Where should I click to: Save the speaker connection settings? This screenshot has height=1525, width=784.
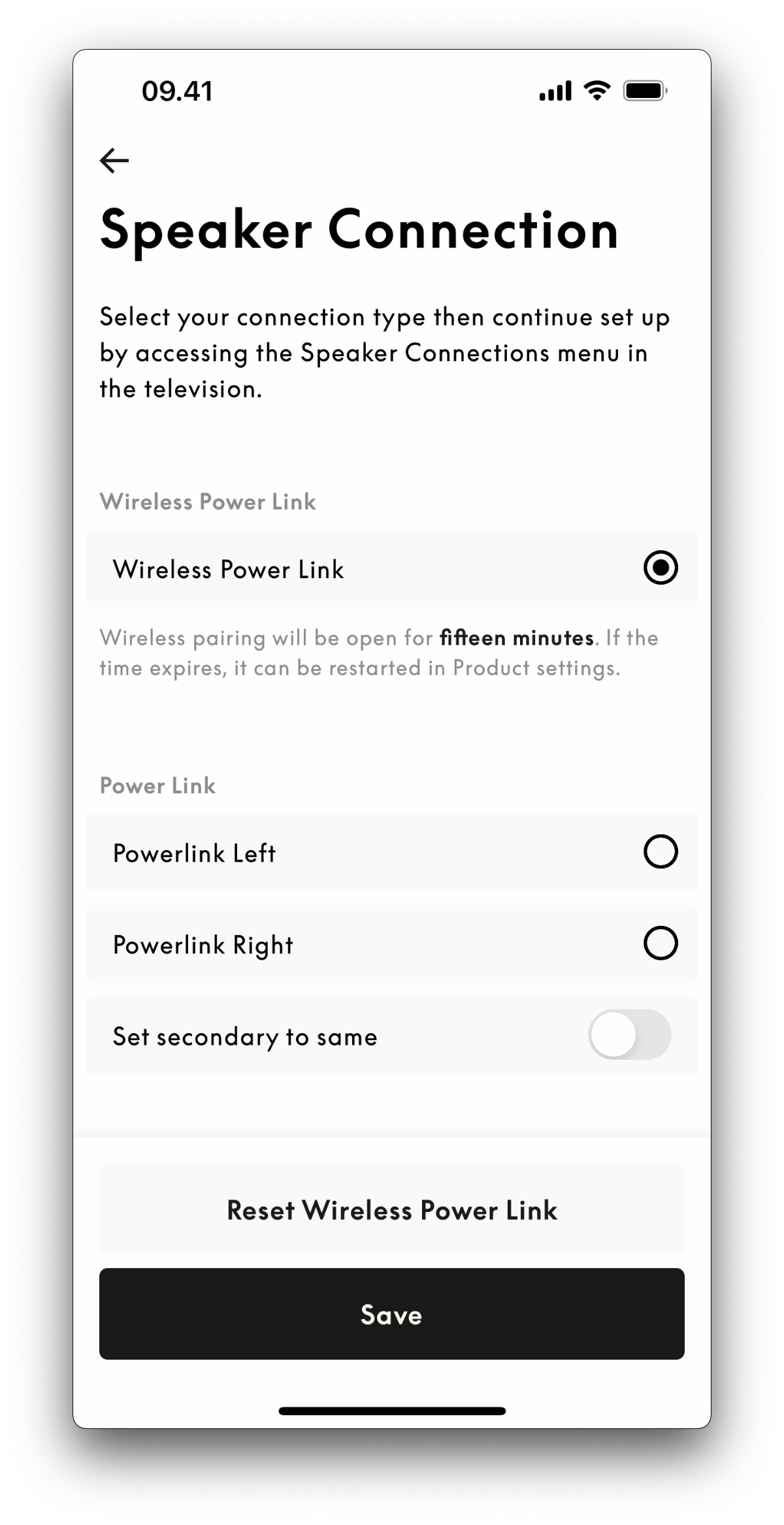pos(392,1314)
